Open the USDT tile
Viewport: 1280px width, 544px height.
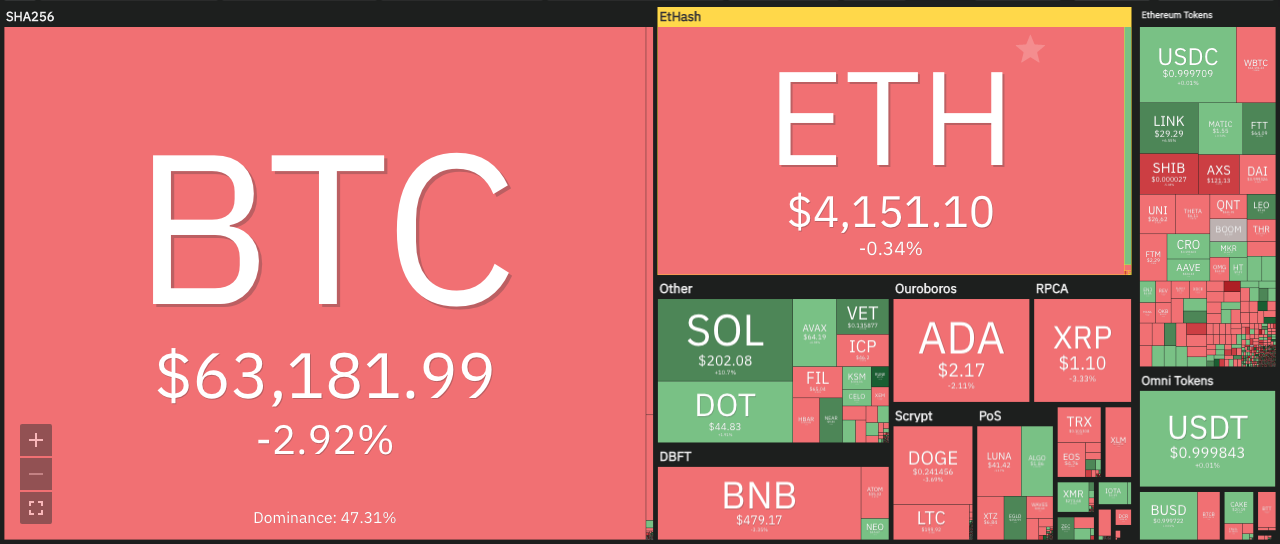pyautogui.click(x=1208, y=437)
